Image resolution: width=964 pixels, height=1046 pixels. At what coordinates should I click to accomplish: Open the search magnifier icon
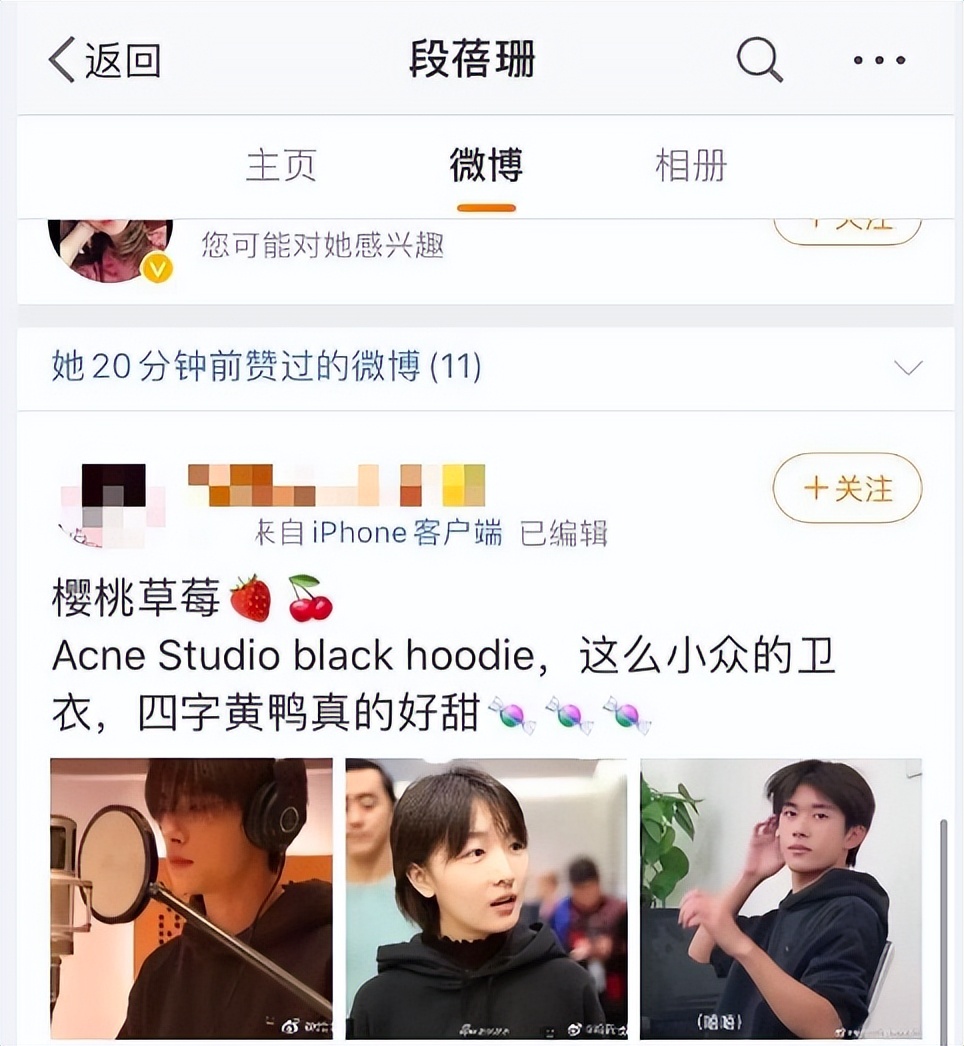pos(759,61)
